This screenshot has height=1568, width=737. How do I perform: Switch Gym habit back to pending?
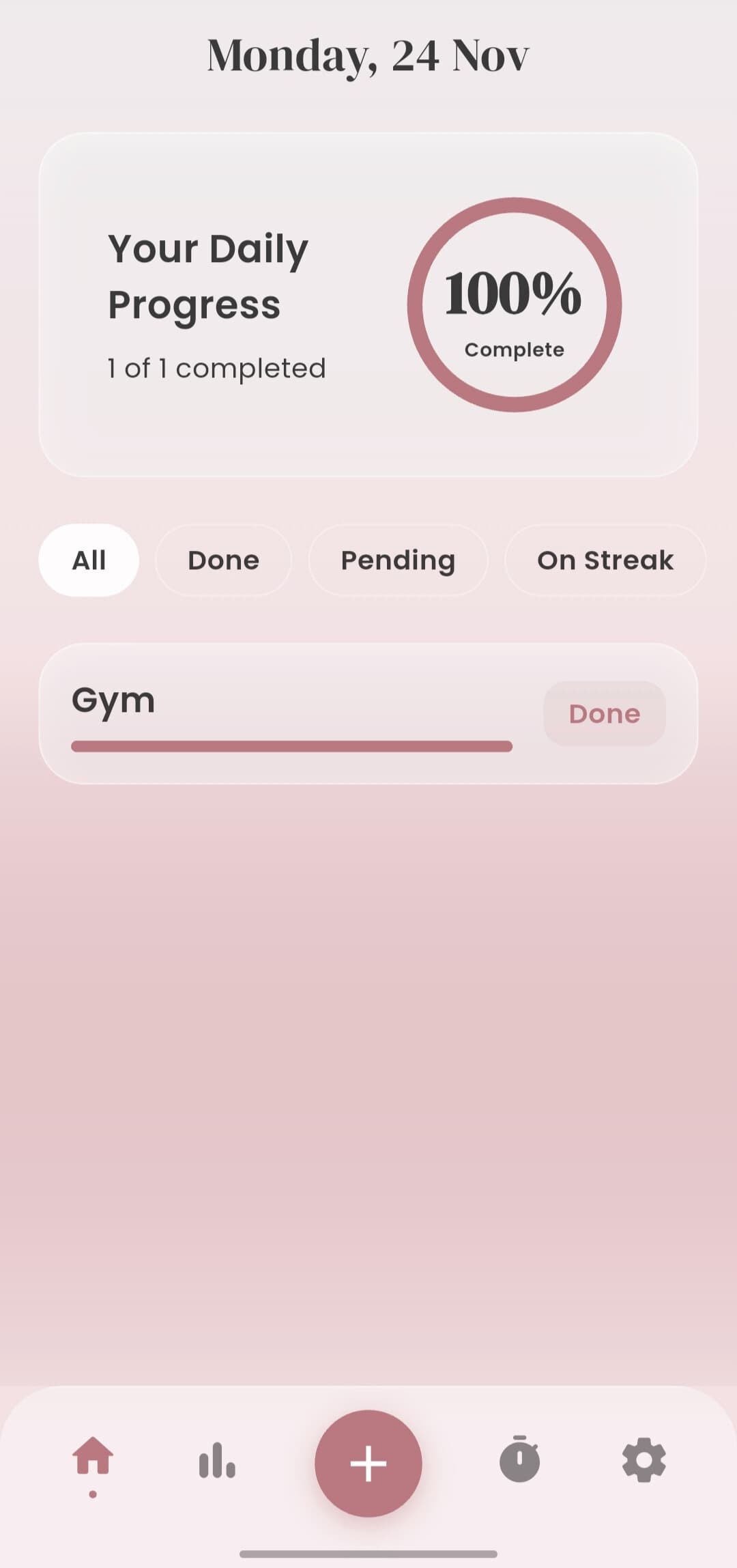point(604,713)
